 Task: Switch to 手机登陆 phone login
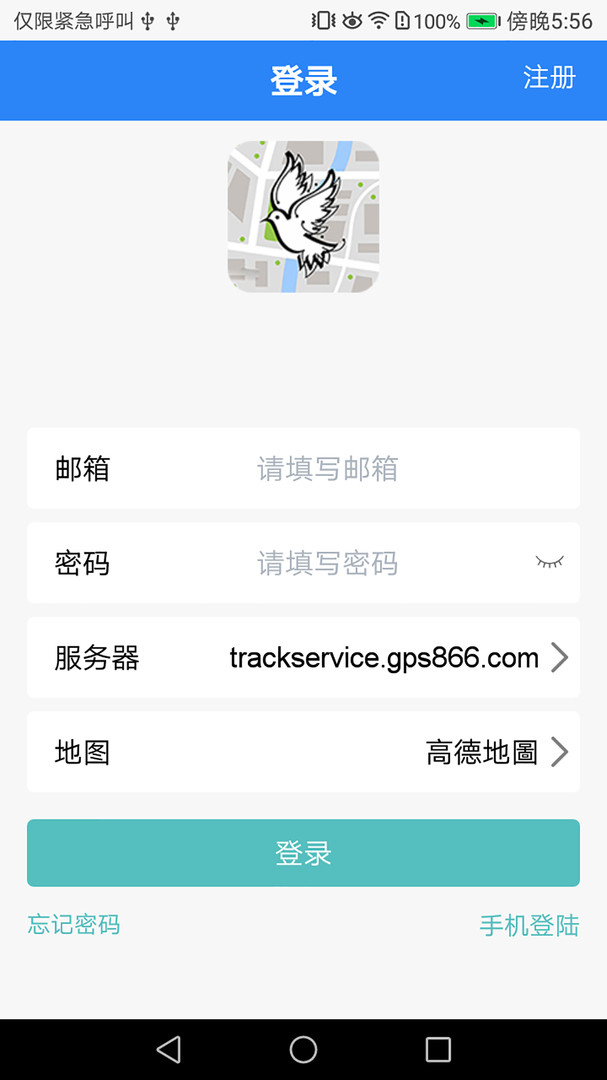[x=529, y=925]
